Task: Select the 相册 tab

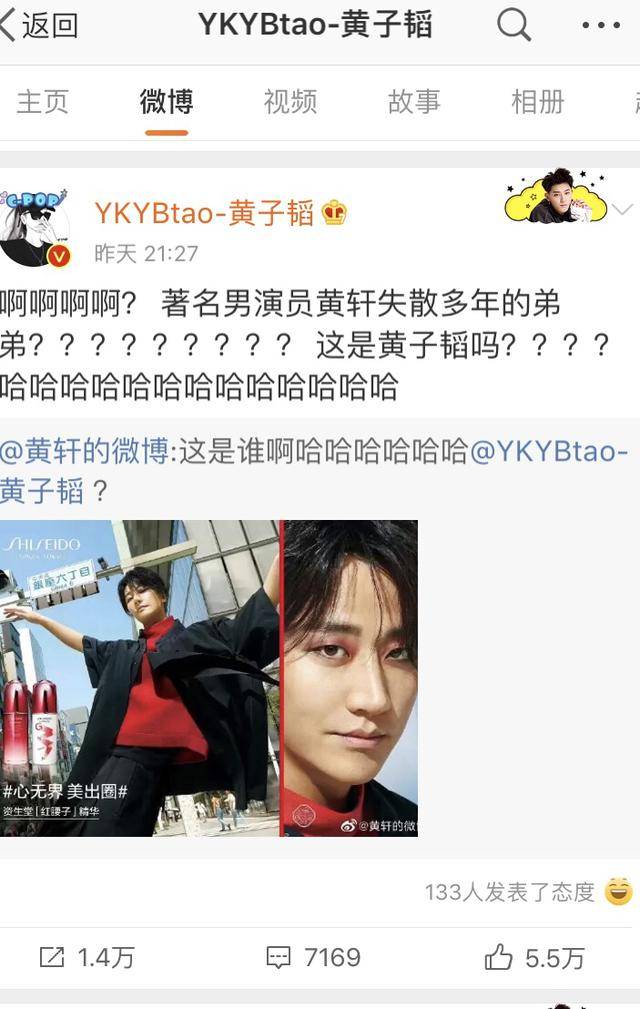Action: click(x=537, y=101)
